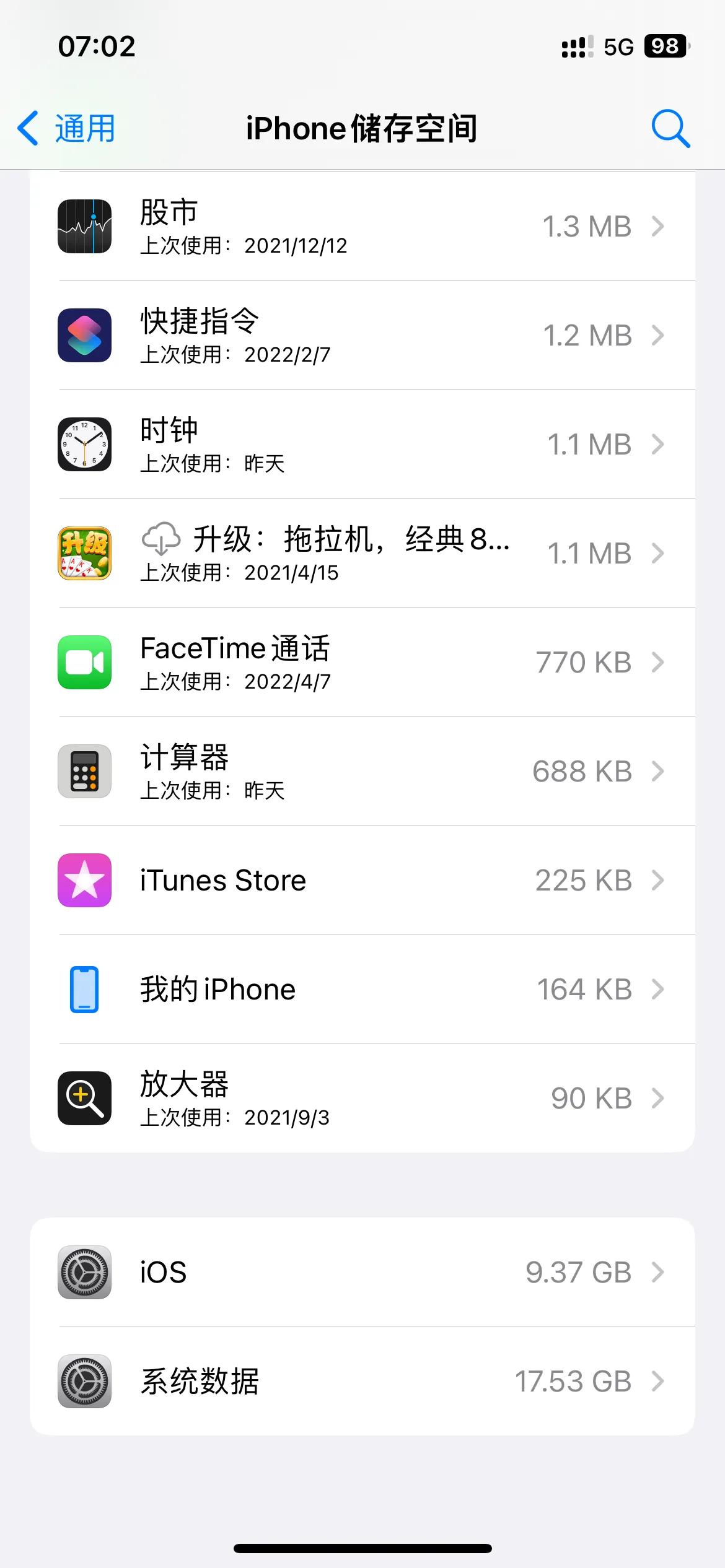Open the 升级:拖拉机 game storage row

point(362,553)
